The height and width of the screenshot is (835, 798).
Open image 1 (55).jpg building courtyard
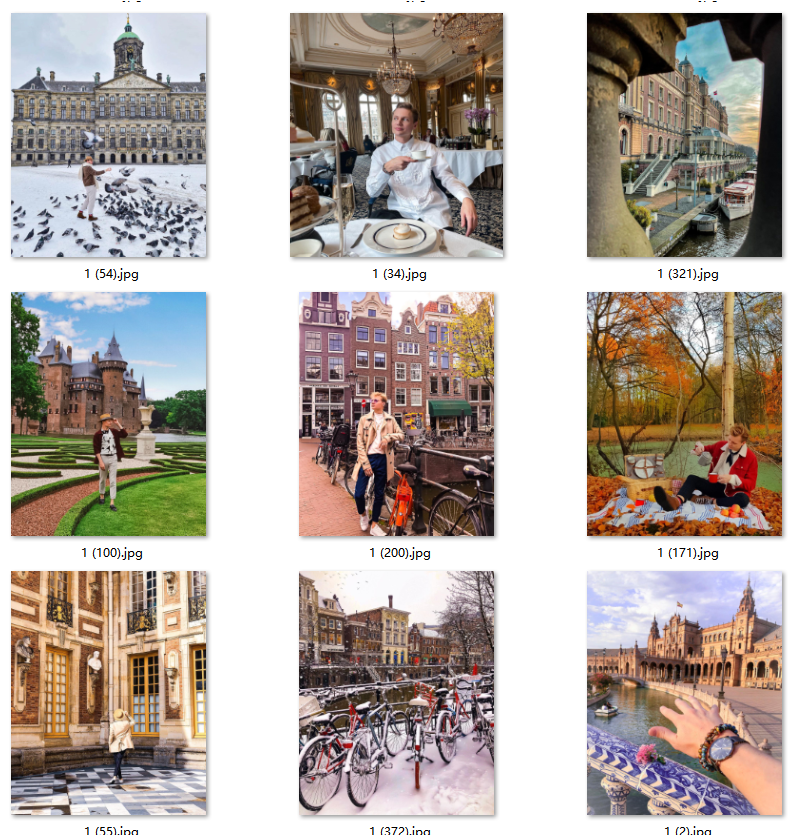click(109, 692)
